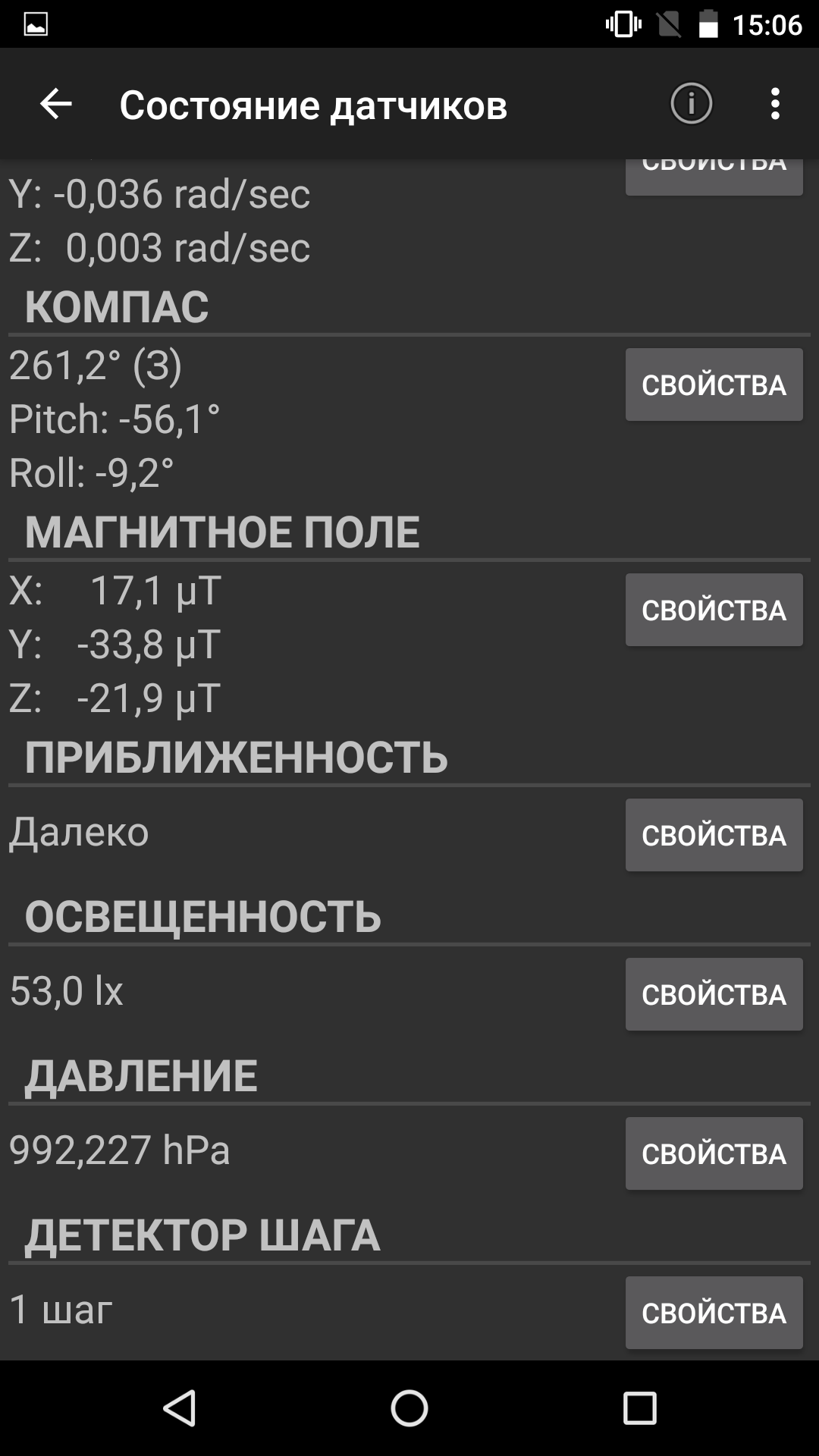Open Свойства for Детектор шага
The width and height of the screenshot is (819, 1456).
tap(714, 1313)
